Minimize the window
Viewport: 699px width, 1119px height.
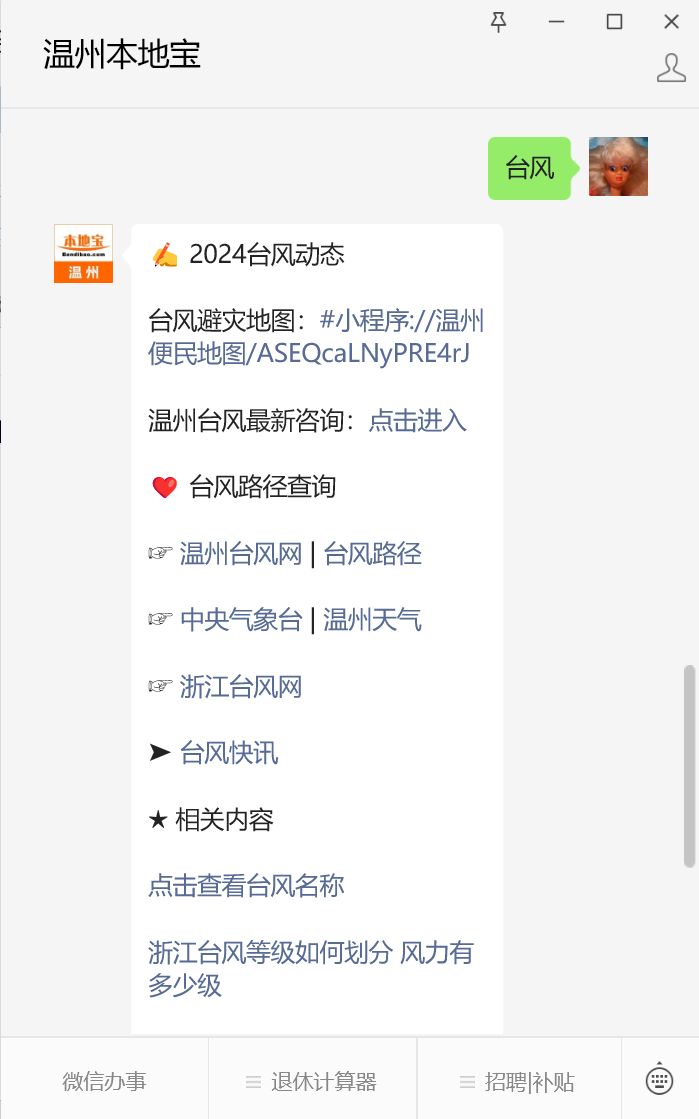pyautogui.click(x=556, y=22)
